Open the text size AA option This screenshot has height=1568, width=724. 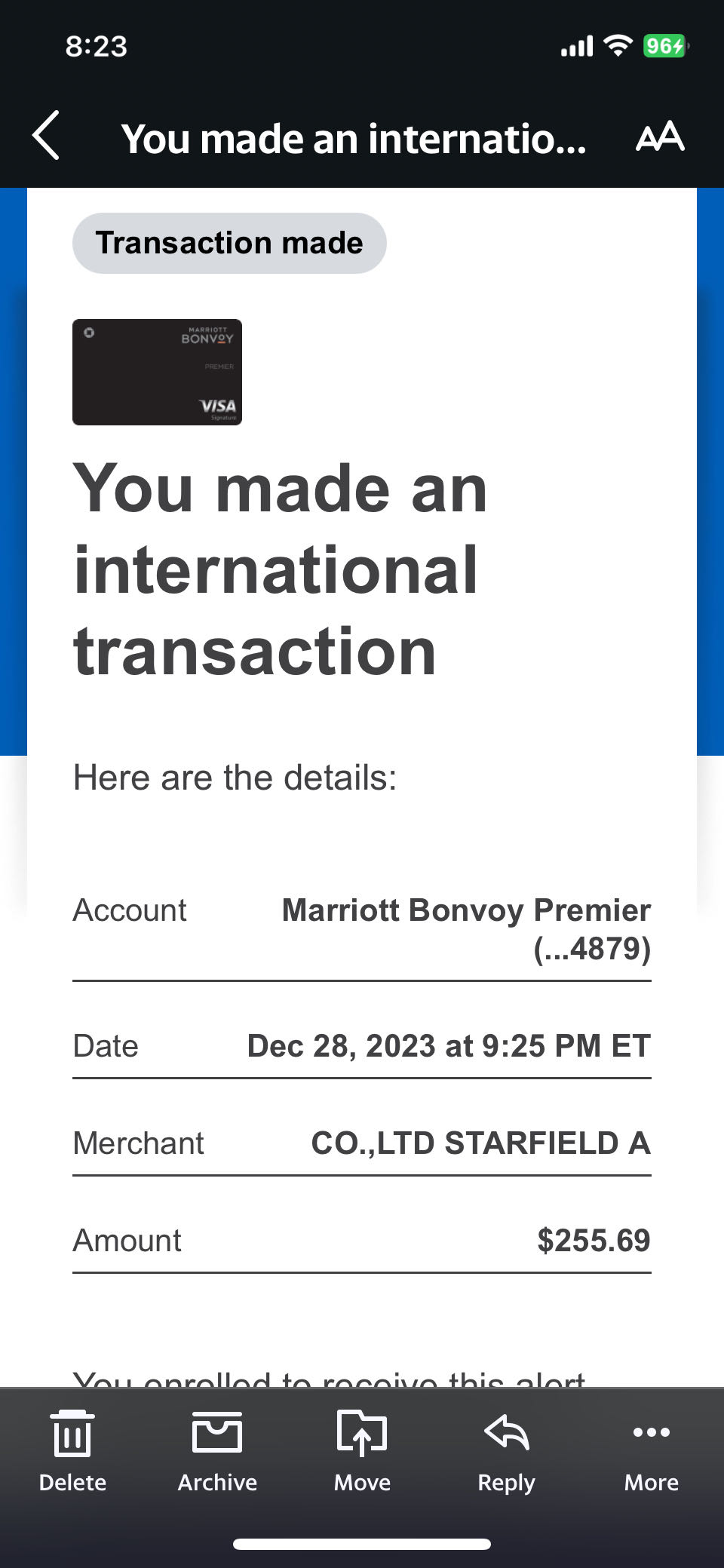tap(660, 137)
